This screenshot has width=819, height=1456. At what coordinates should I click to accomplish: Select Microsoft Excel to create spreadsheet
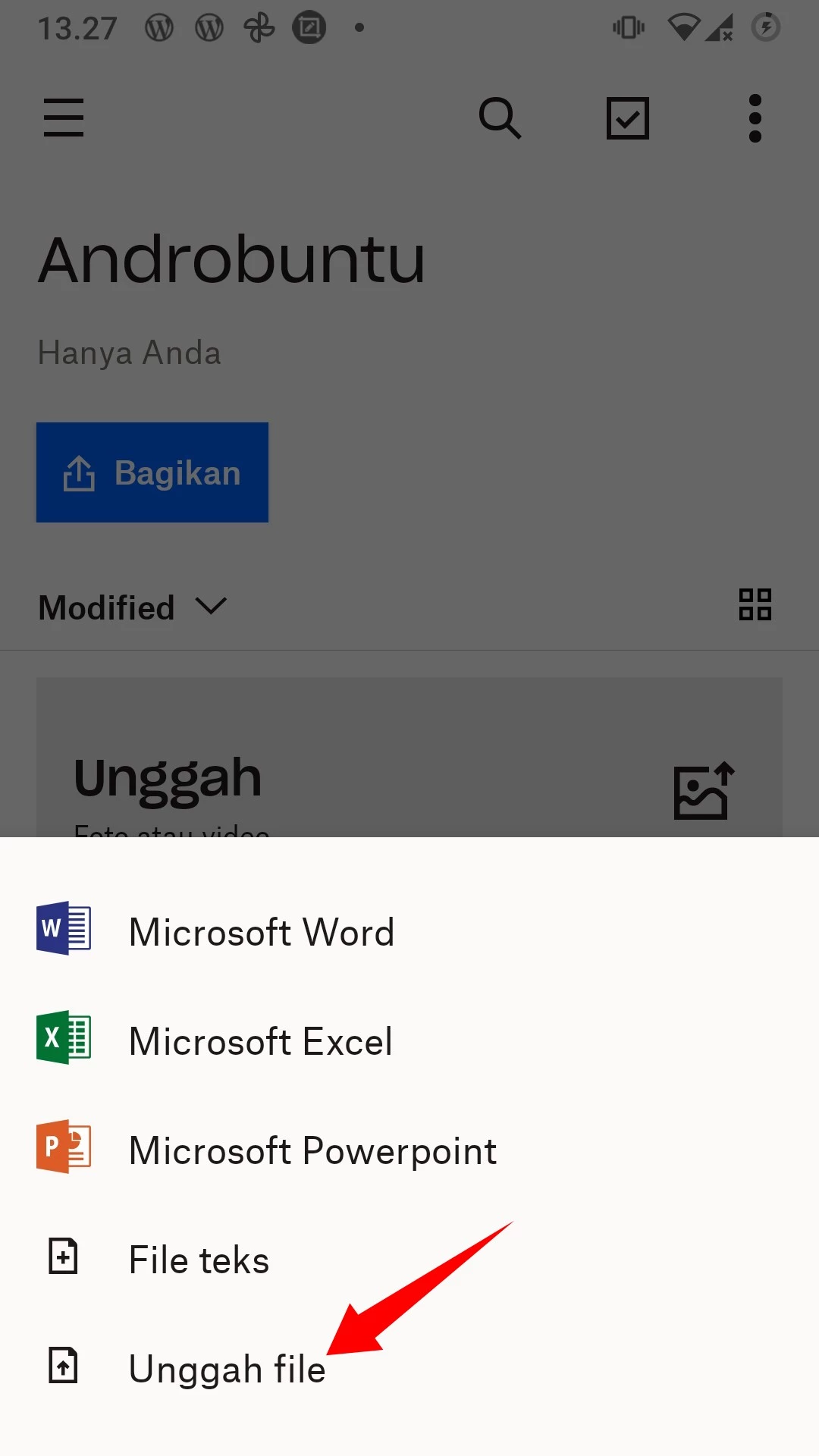pos(260,1040)
